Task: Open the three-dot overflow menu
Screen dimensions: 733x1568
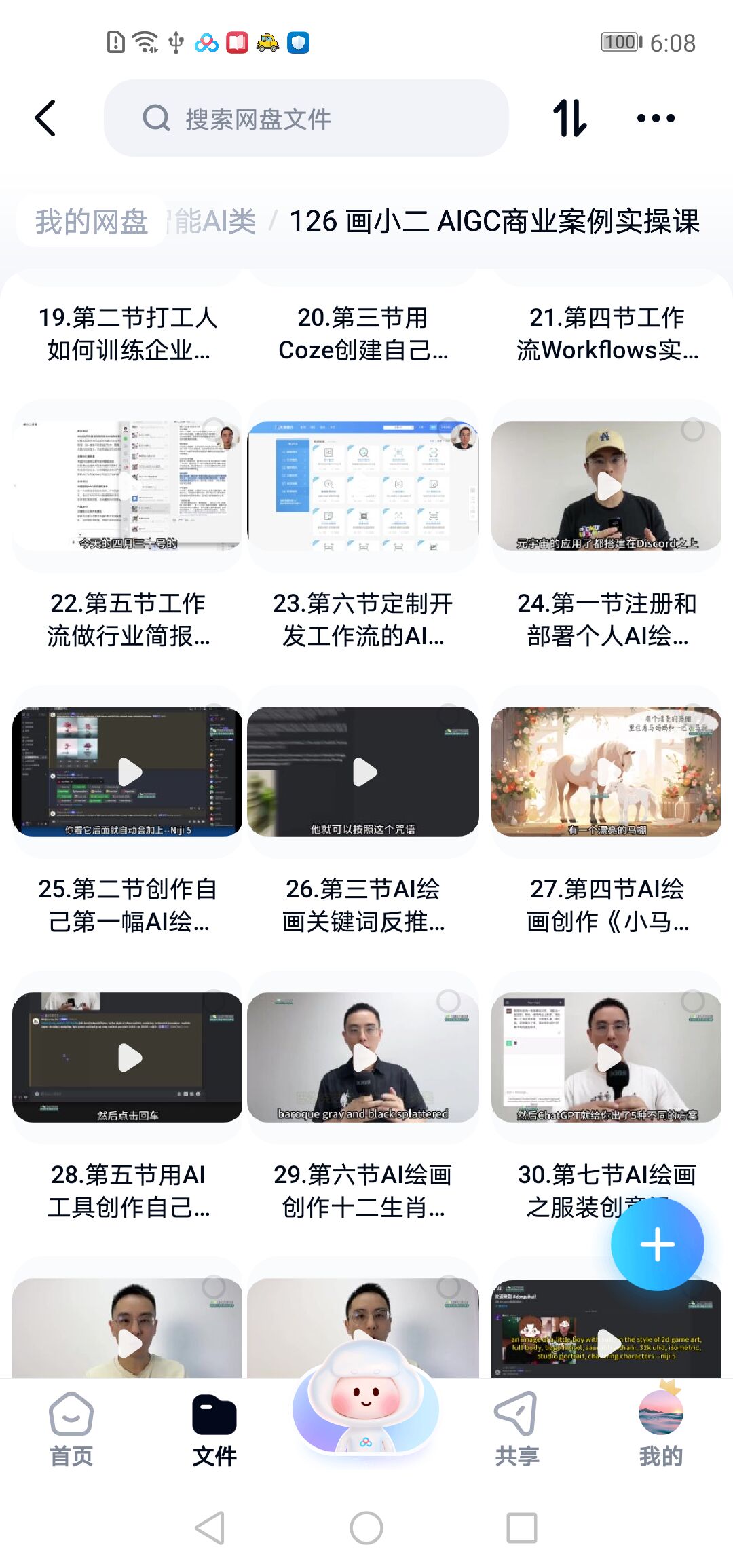Action: [x=656, y=119]
